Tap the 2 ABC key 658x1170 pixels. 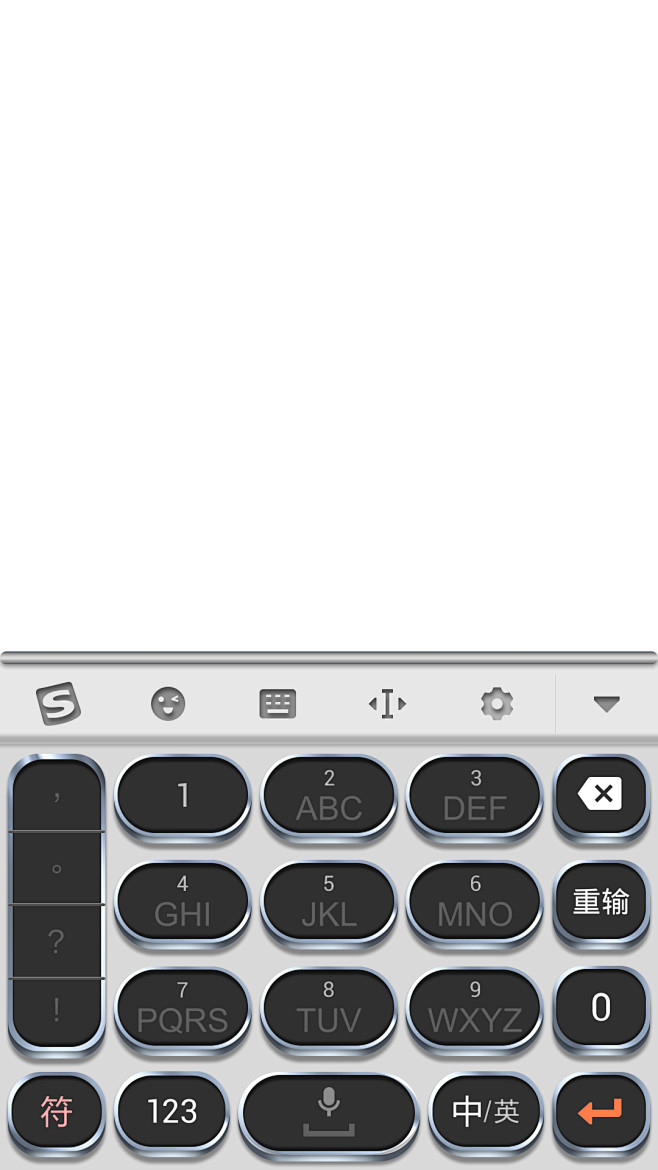point(329,796)
